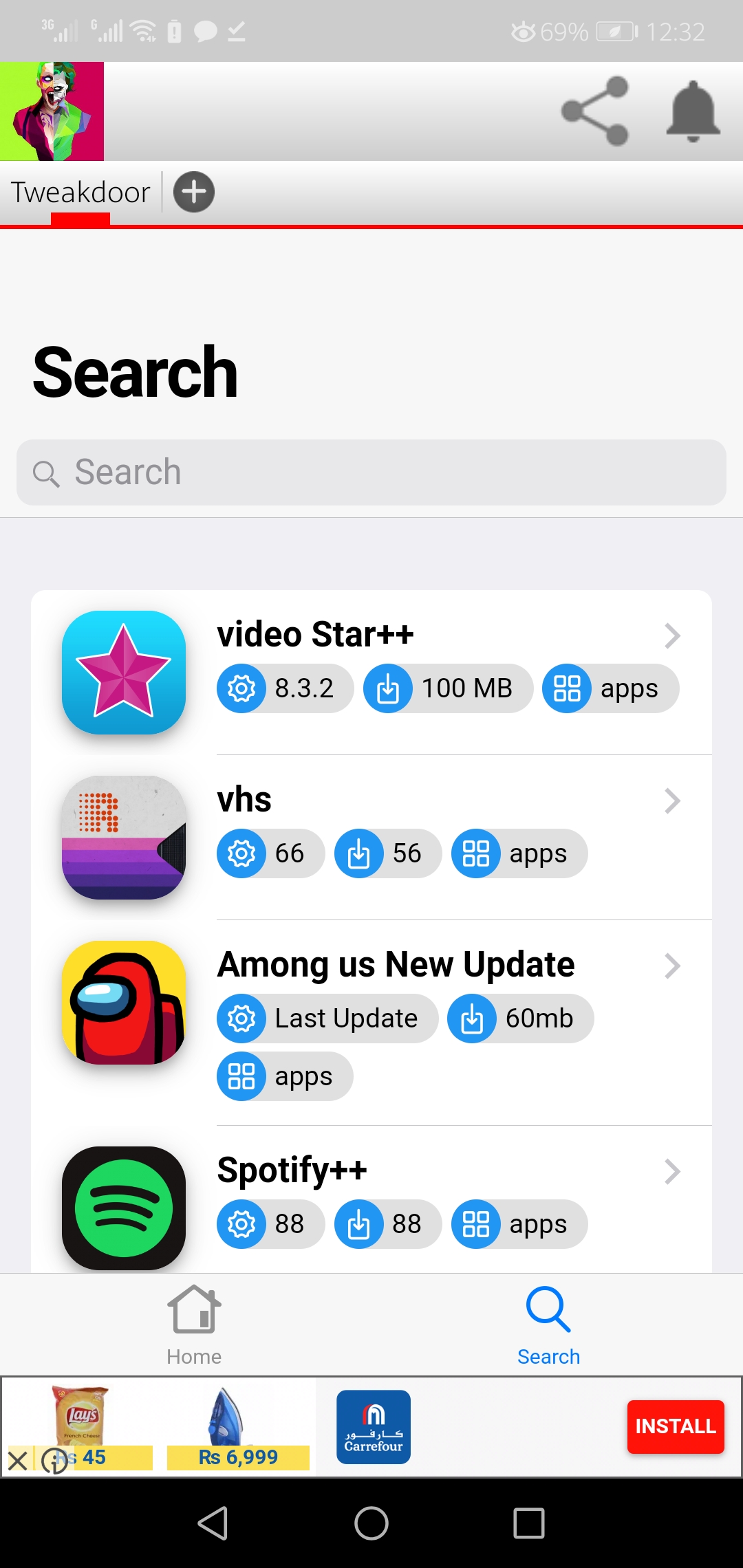Select the Tweakdoor tab

pos(80,193)
